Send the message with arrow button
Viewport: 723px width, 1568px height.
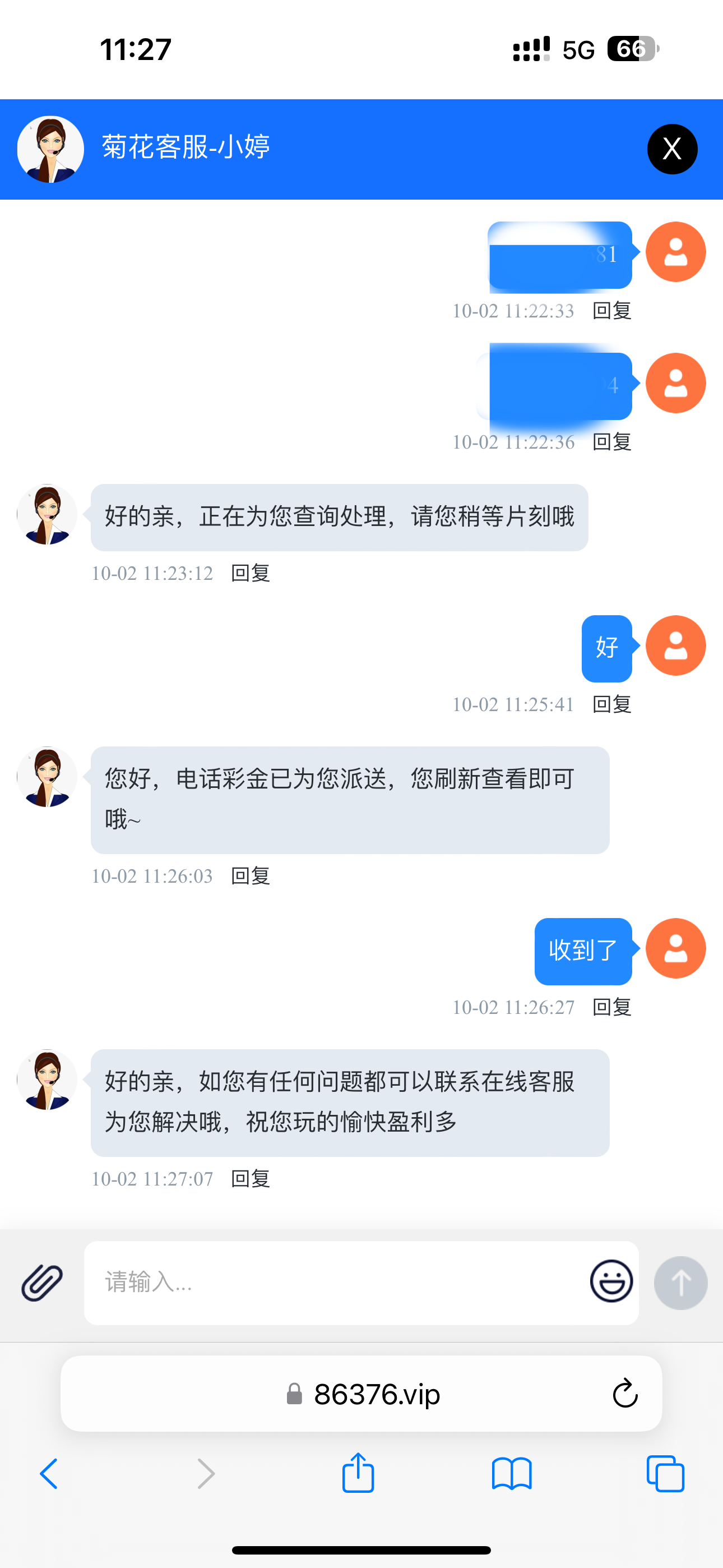pyautogui.click(x=680, y=1283)
